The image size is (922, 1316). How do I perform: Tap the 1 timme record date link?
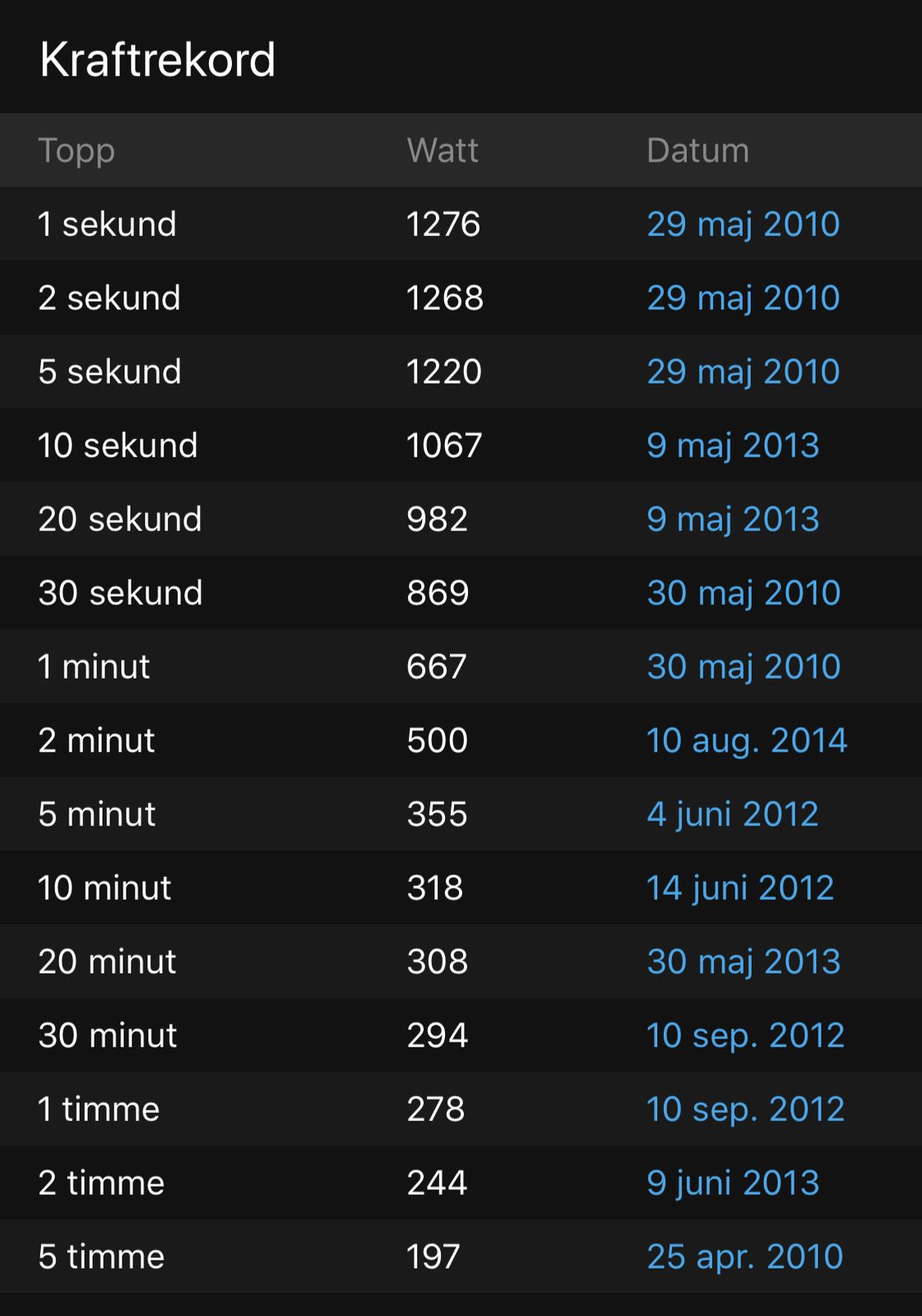(x=745, y=1110)
